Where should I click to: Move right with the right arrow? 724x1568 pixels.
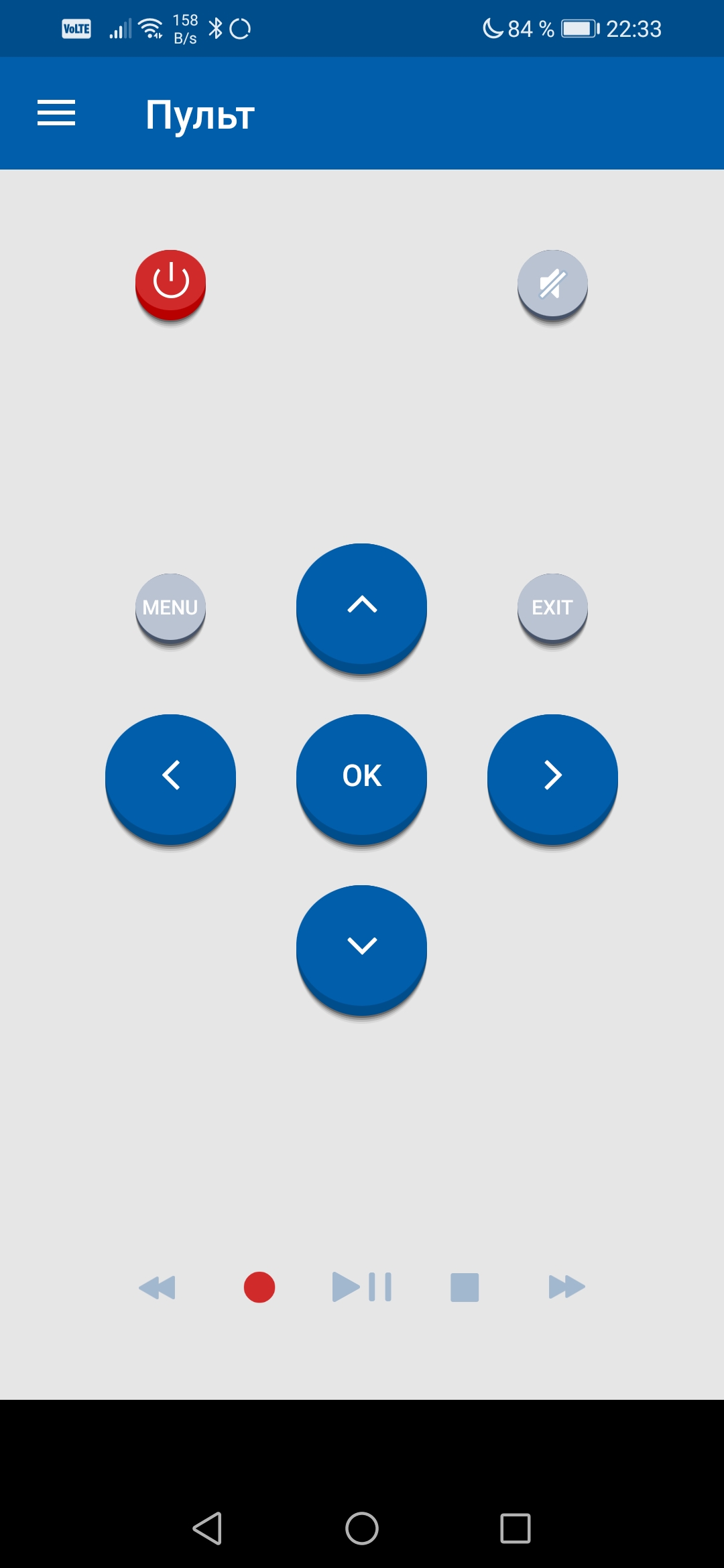pos(552,776)
